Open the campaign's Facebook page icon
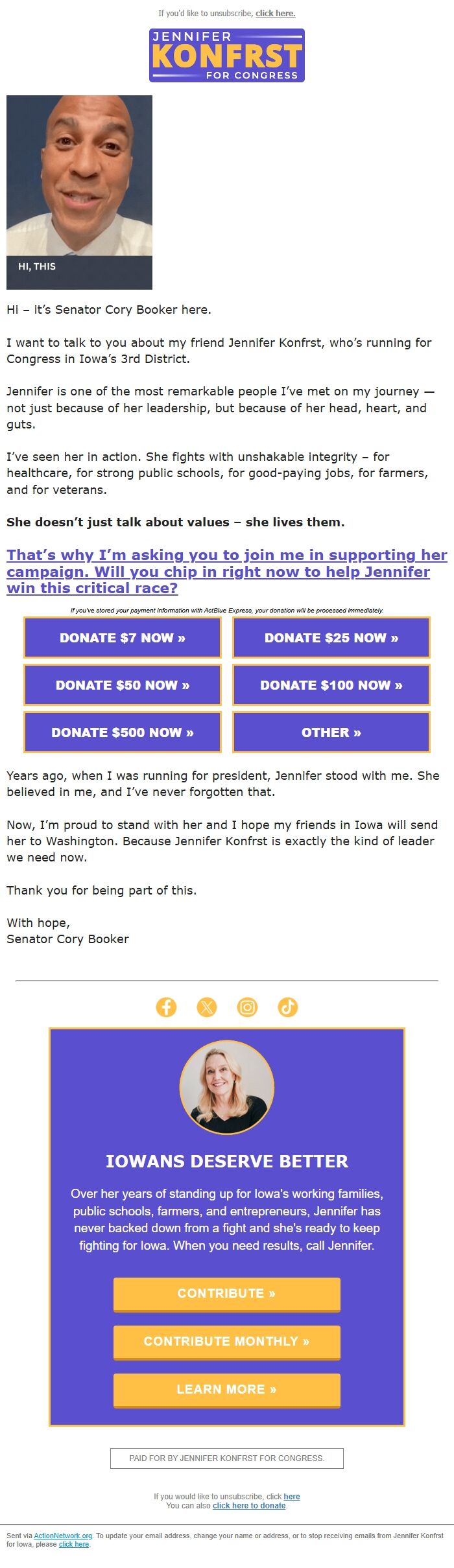Viewport: 454px width, 1568px height. [167, 1007]
